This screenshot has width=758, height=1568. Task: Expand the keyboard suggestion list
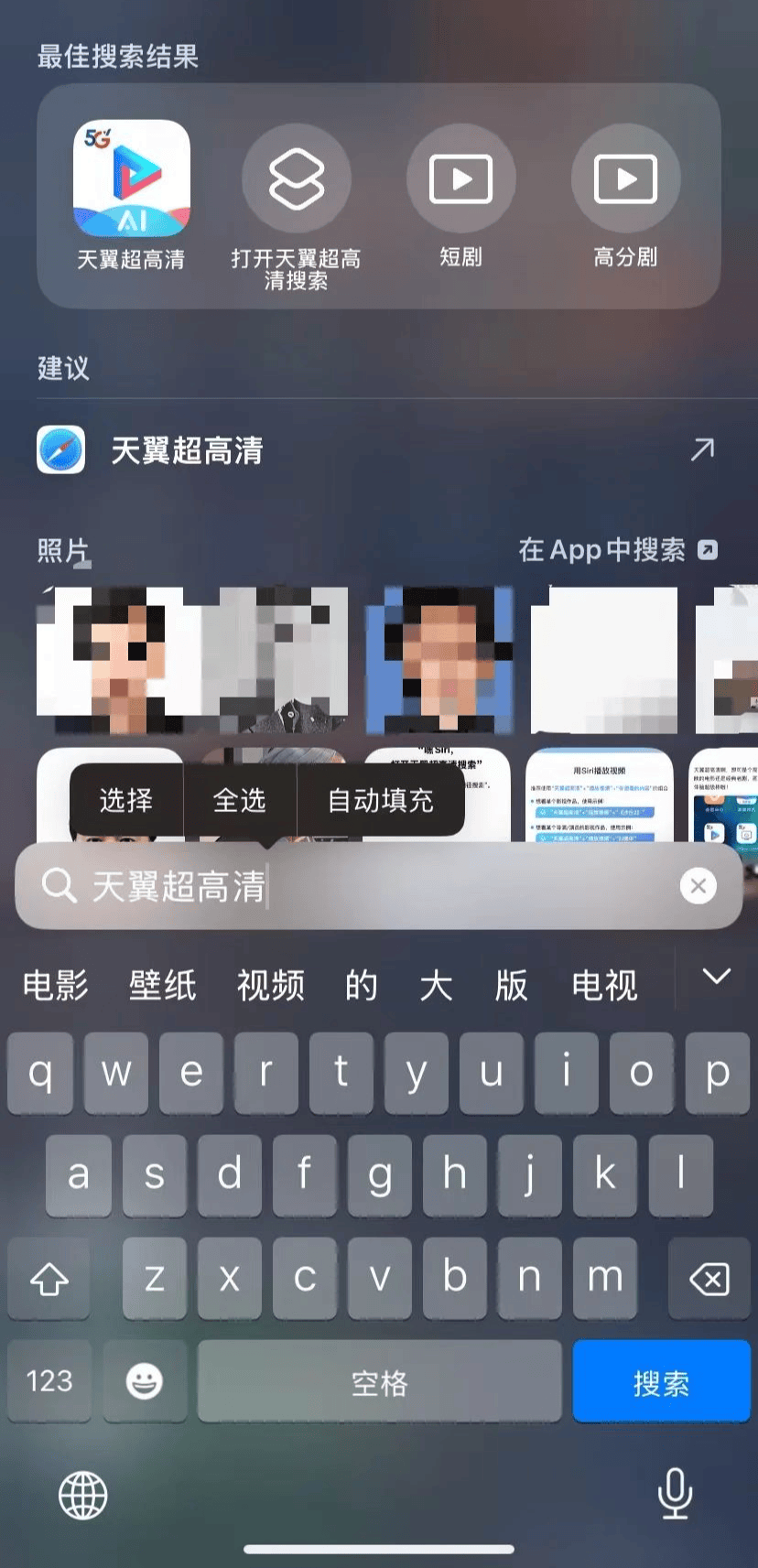pos(716,977)
